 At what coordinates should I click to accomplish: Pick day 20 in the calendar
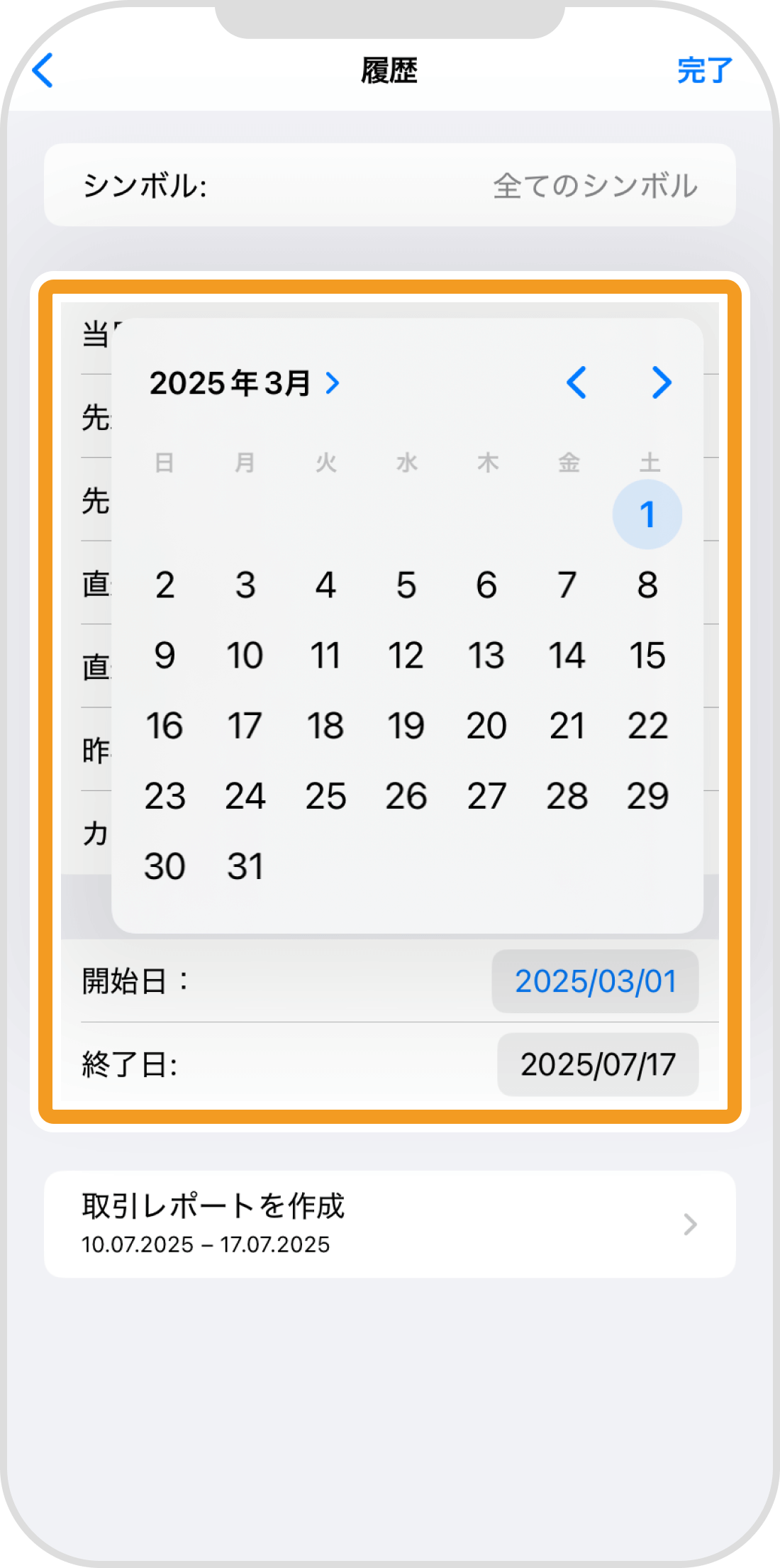[486, 725]
